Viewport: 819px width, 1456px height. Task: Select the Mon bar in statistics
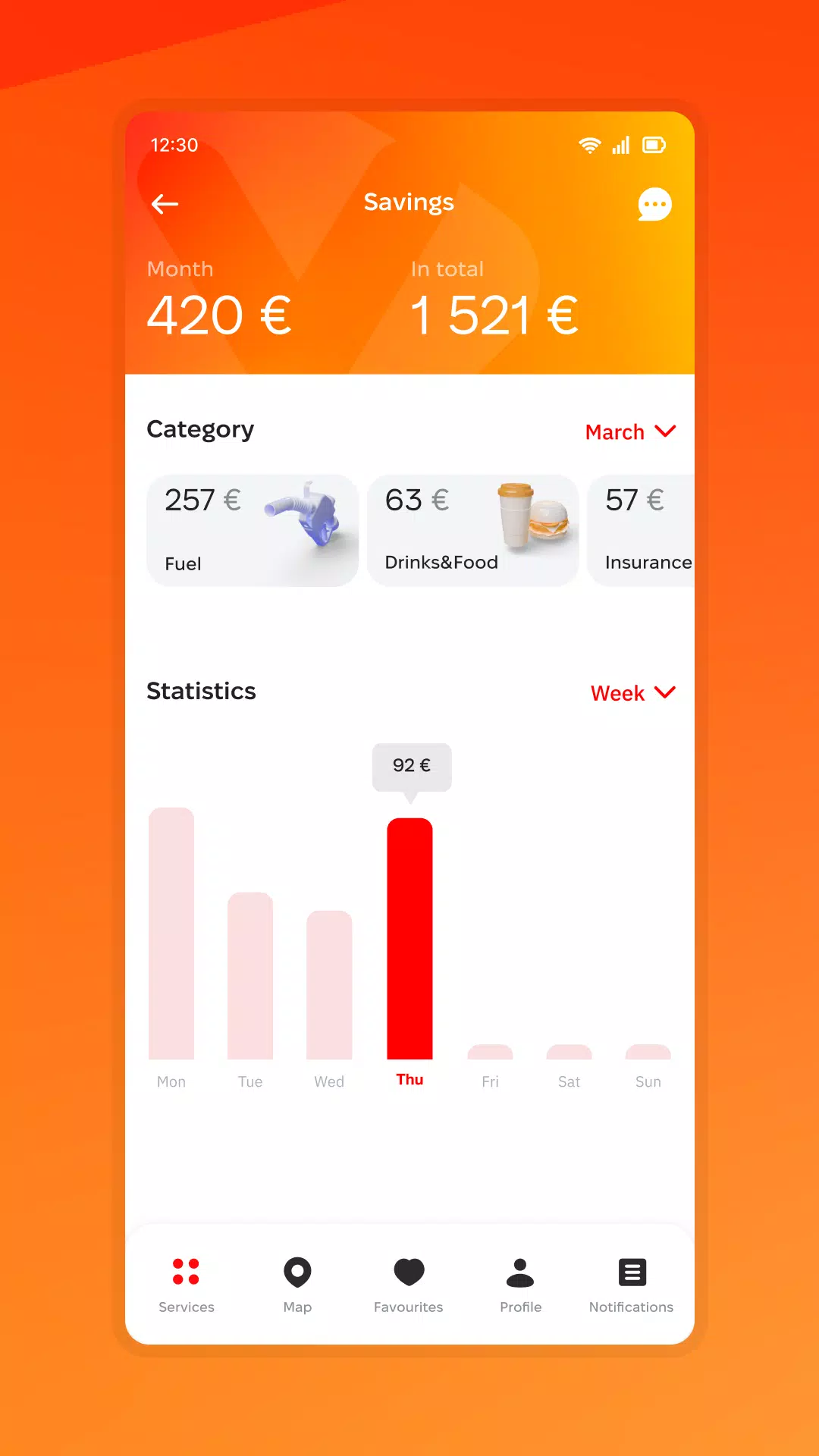[x=171, y=933]
